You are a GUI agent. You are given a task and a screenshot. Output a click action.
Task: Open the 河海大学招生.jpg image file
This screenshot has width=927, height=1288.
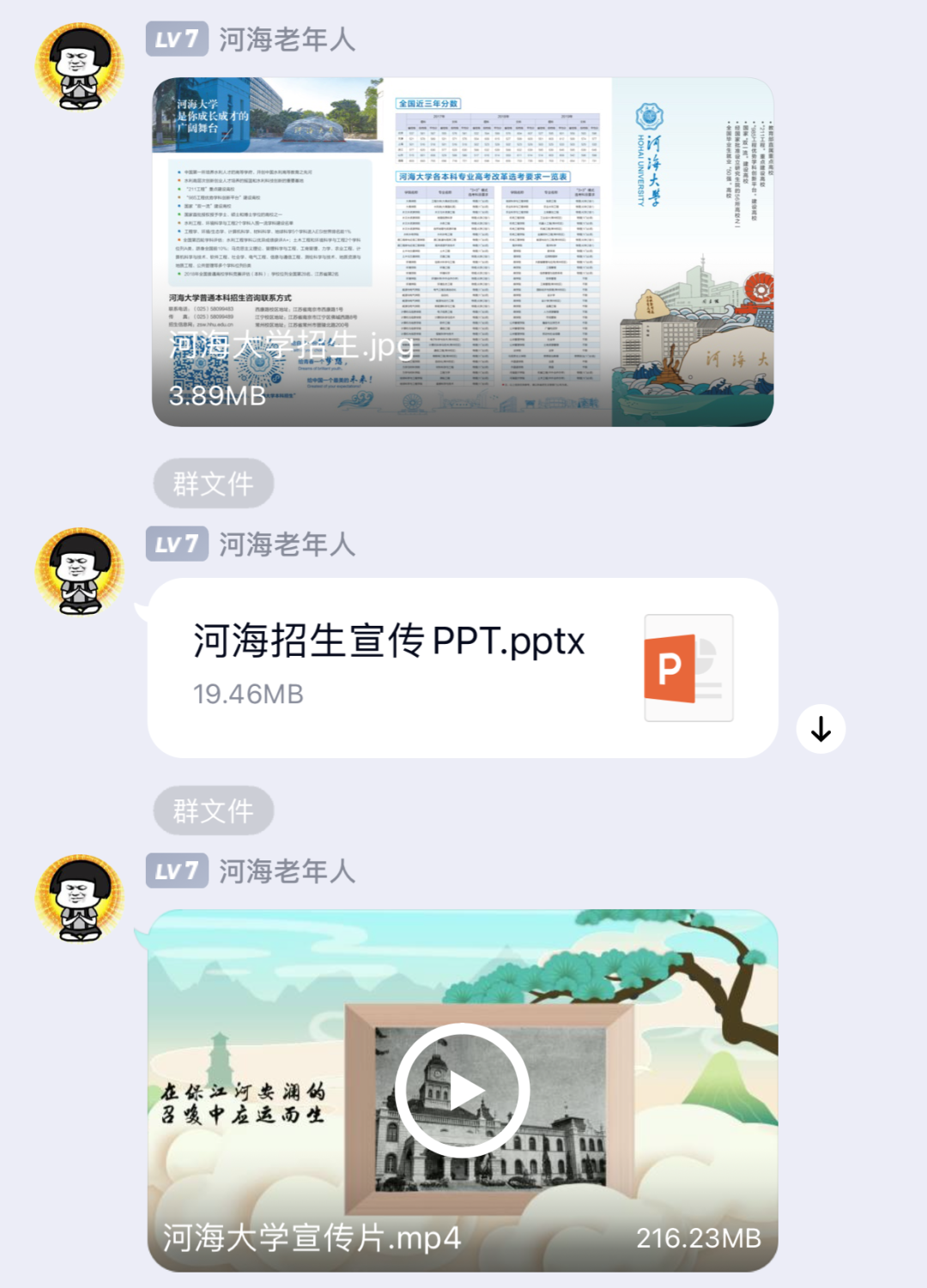[x=463, y=252]
